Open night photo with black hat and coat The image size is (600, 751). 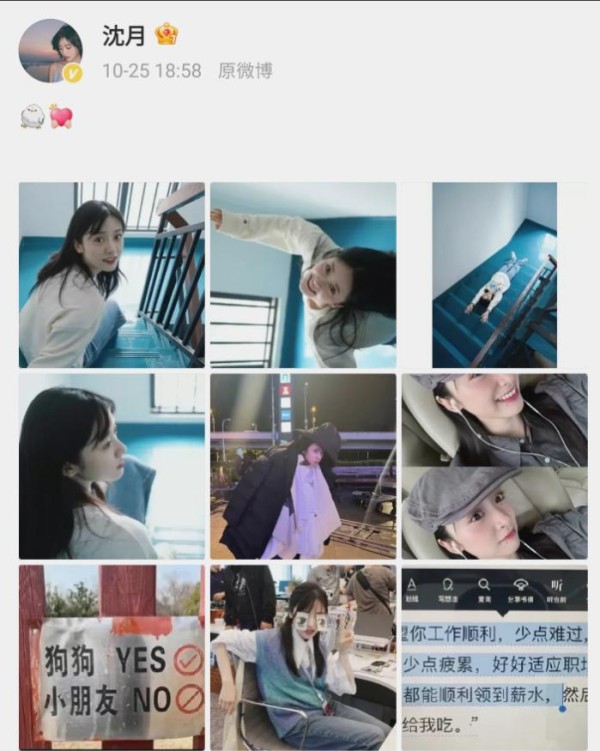click(303, 466)
